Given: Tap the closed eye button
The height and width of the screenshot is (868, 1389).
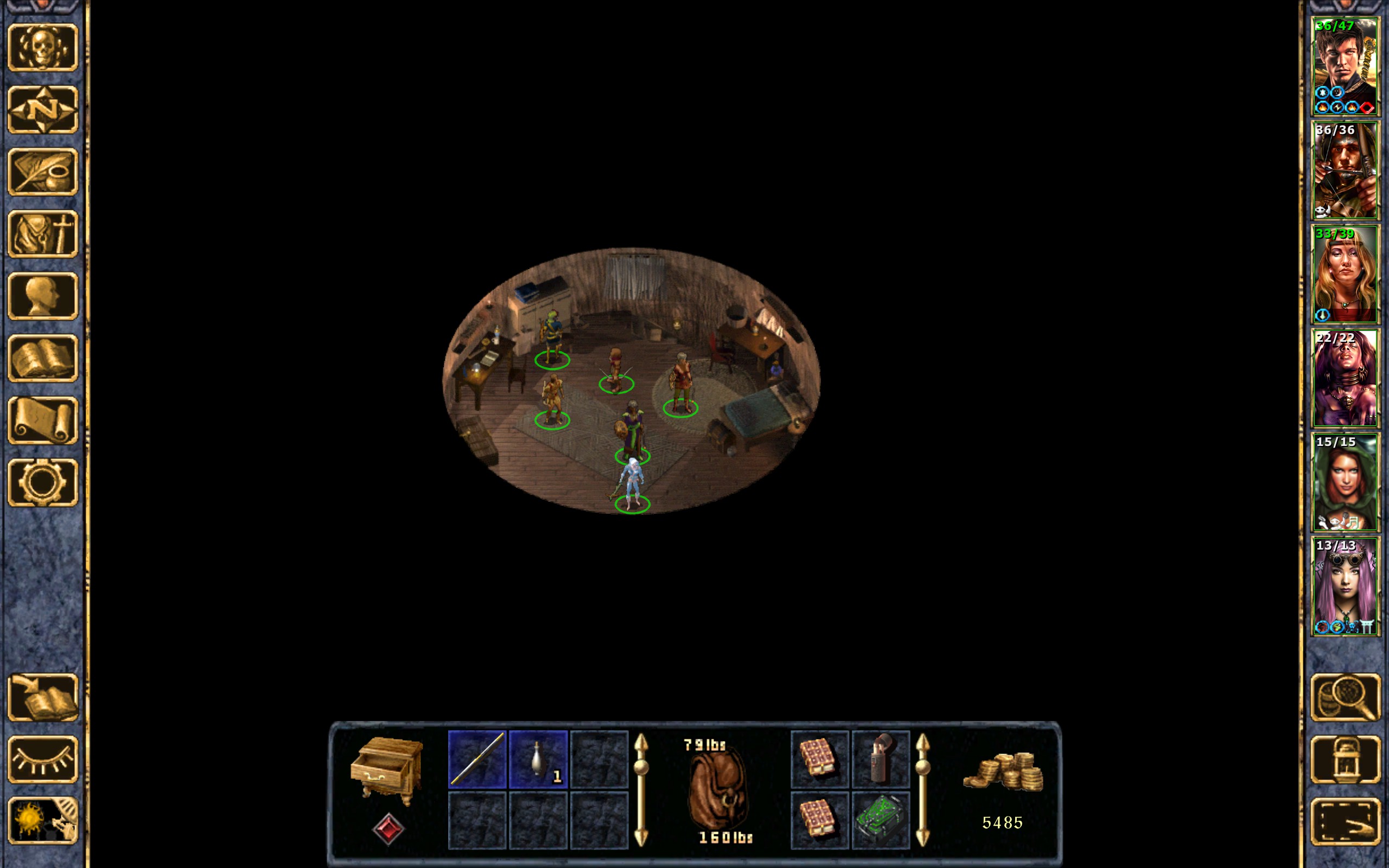Looking at the screenshot, I should tap(43, 759).
